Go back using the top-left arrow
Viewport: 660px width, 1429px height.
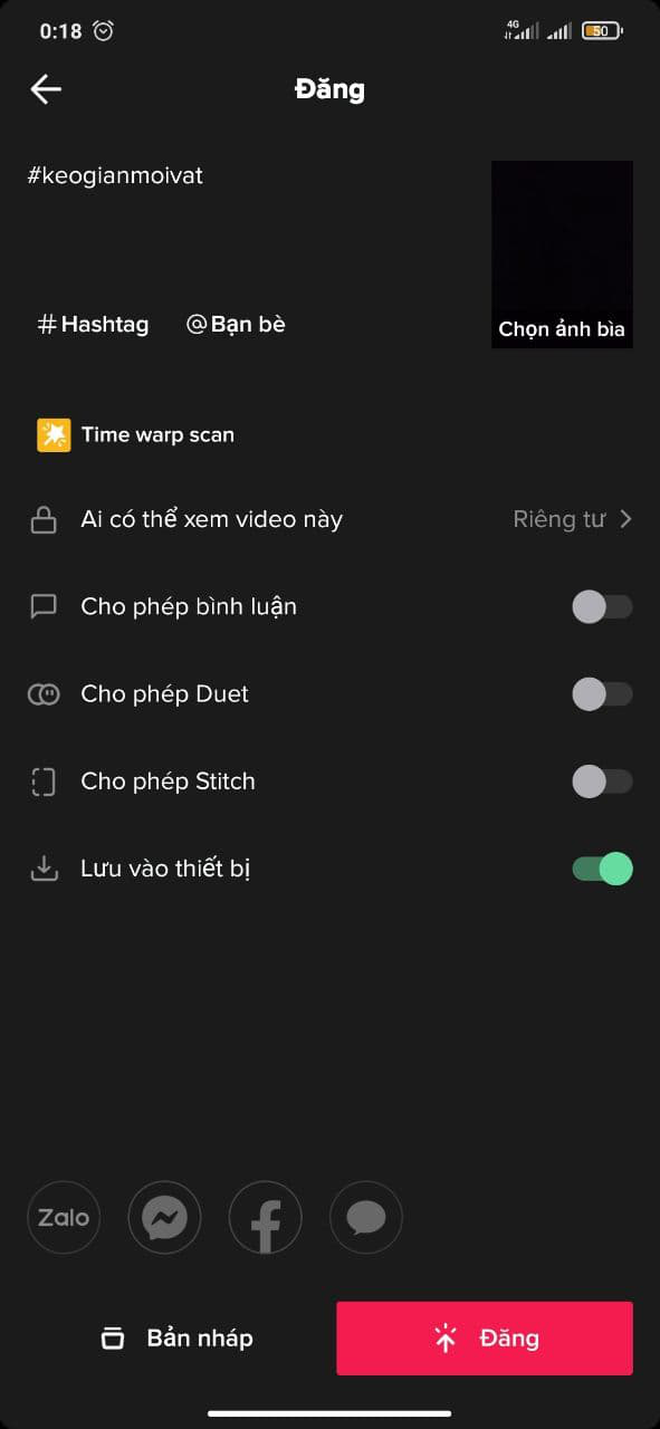(46, 89)
